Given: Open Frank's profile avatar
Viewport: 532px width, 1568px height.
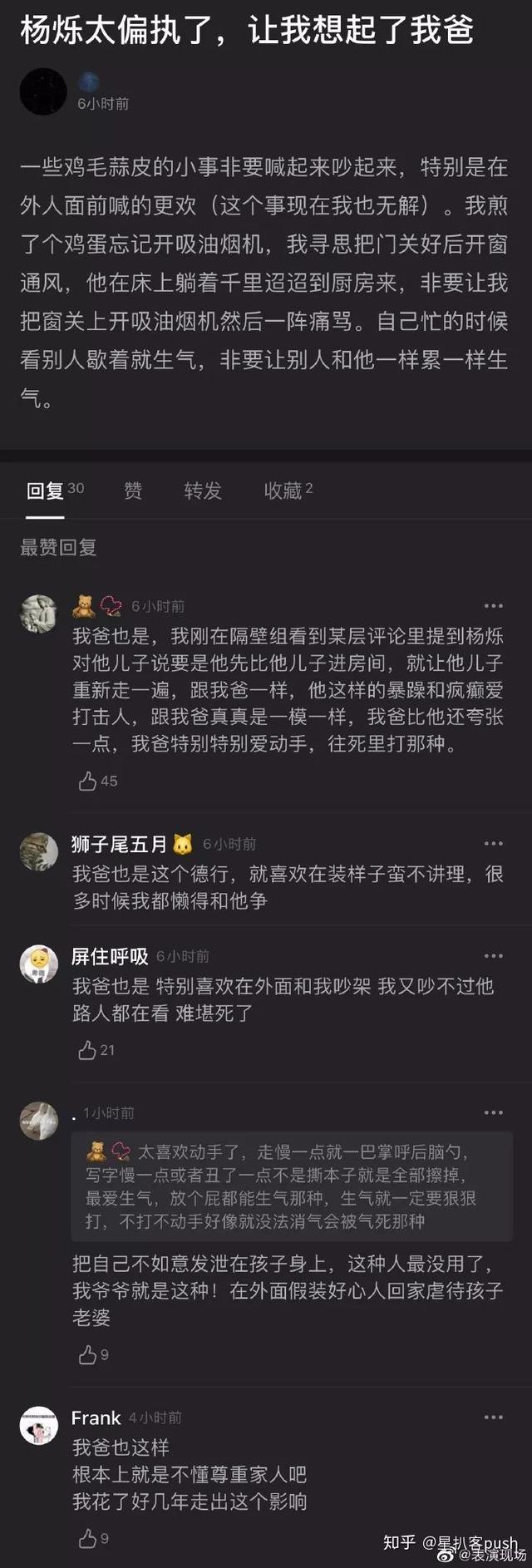Looking at the screenshot, I should 39,1425.
